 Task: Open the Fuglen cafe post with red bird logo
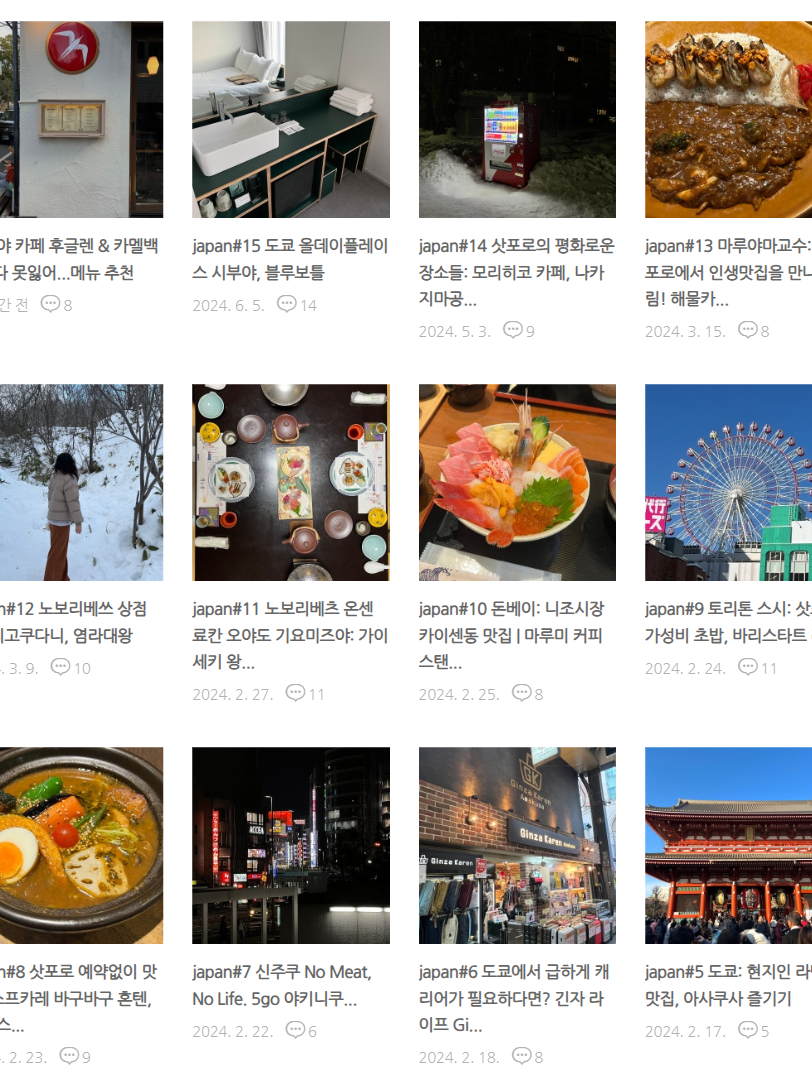click(x=80, y=258)
